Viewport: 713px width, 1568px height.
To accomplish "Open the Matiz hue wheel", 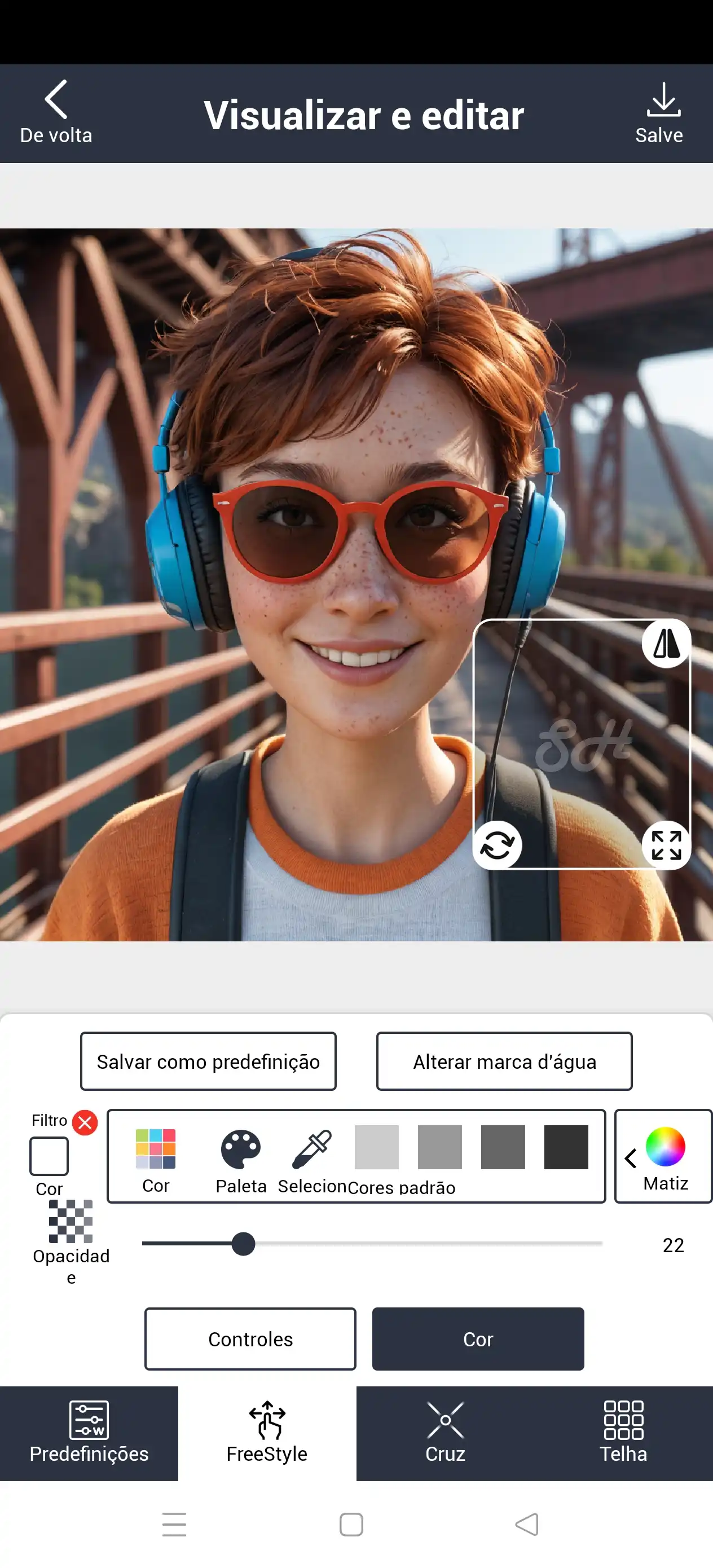I will [665, 1155].
